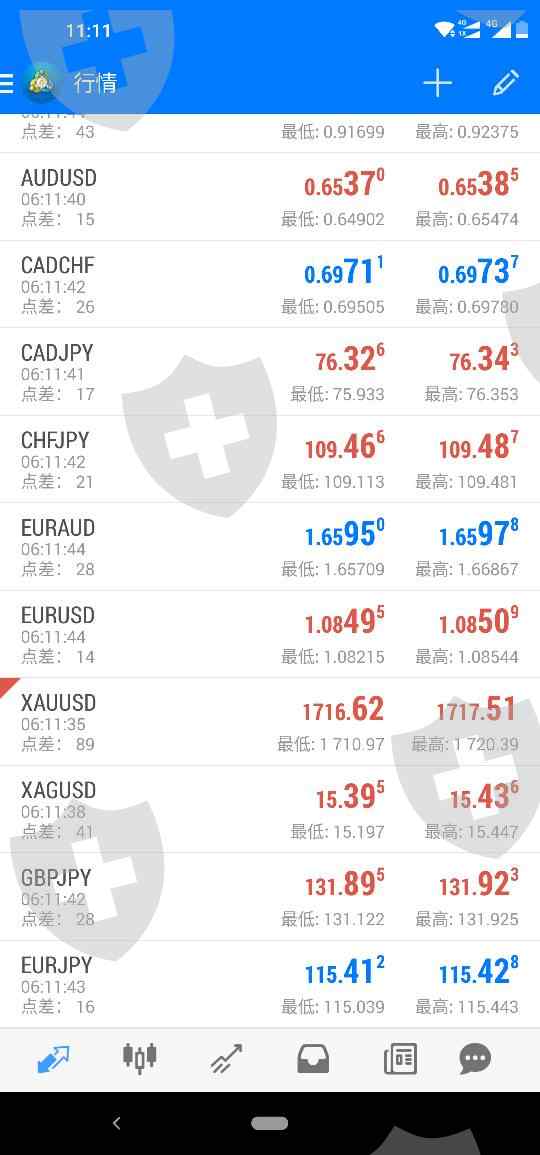Add a new symbol with plus icon

[437, 83]
